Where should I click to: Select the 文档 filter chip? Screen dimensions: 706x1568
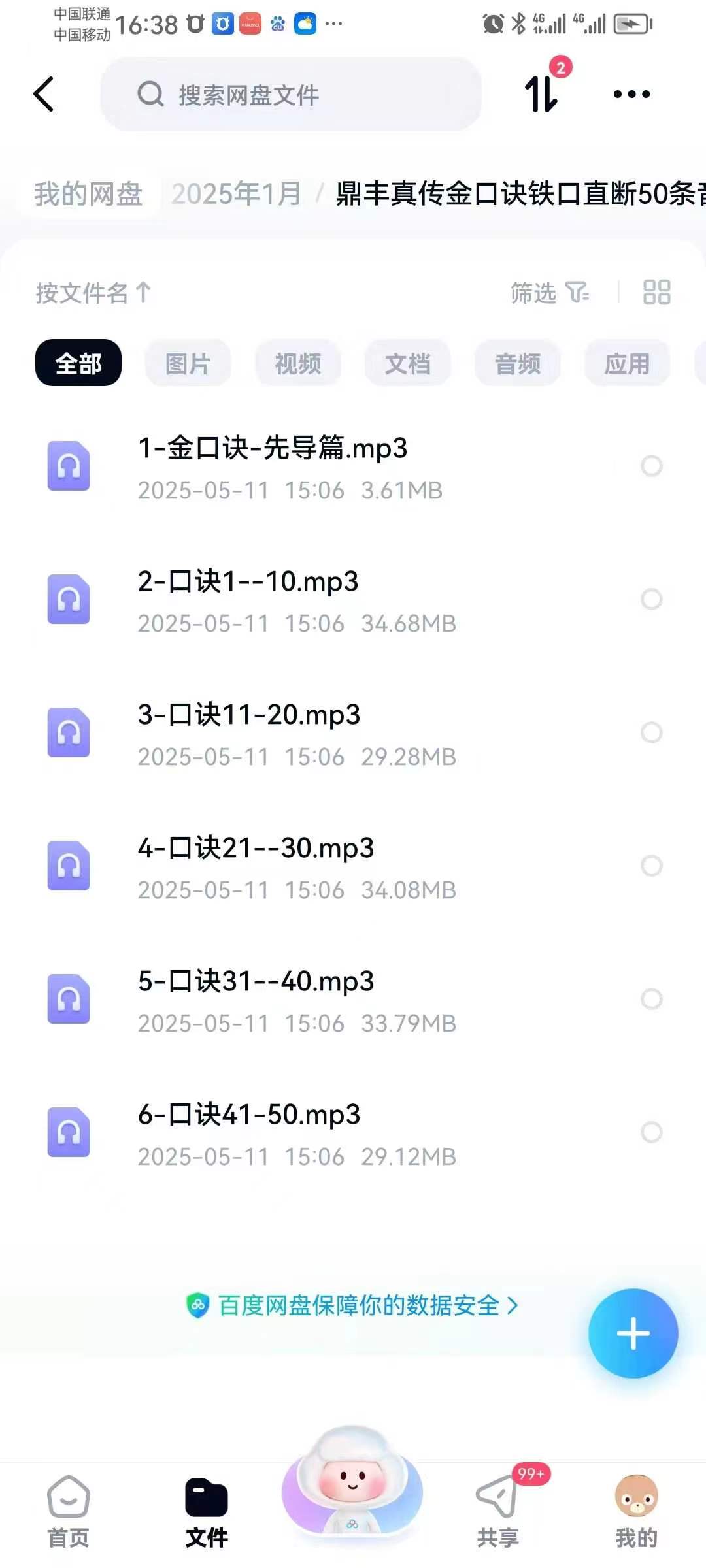click(407, 363)
